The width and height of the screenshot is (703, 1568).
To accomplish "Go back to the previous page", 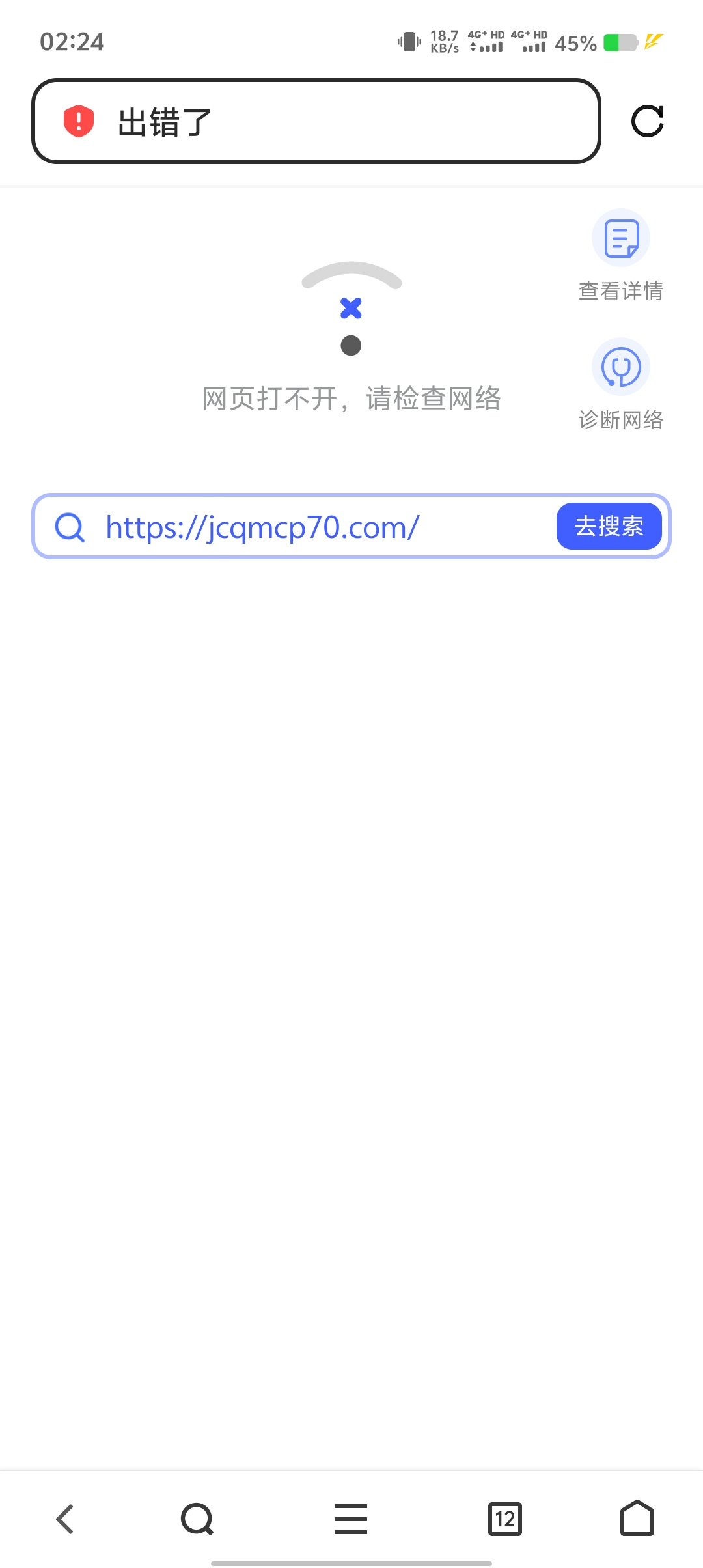I will (65, 1519).
